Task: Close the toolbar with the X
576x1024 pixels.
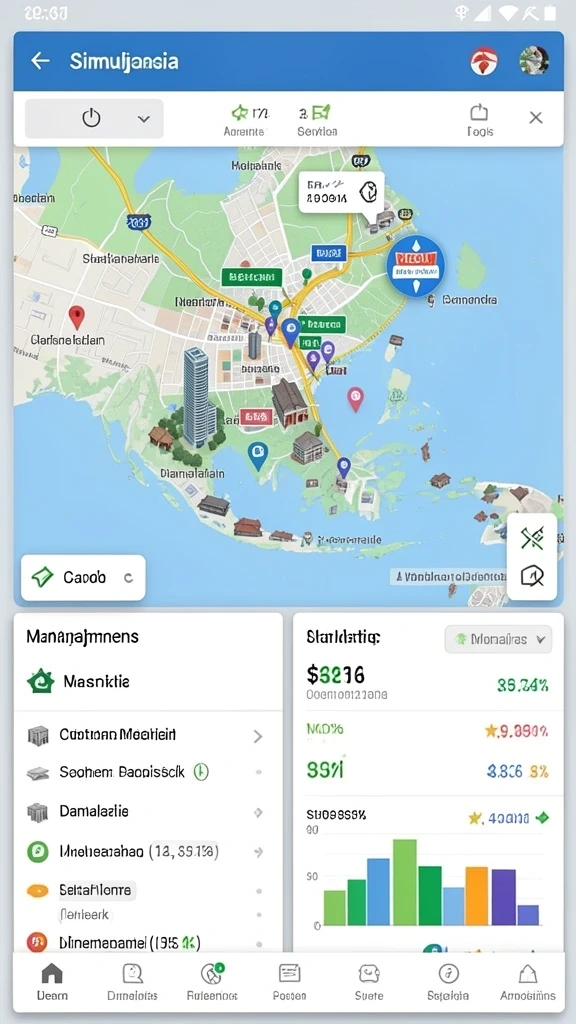Action: 536,118
